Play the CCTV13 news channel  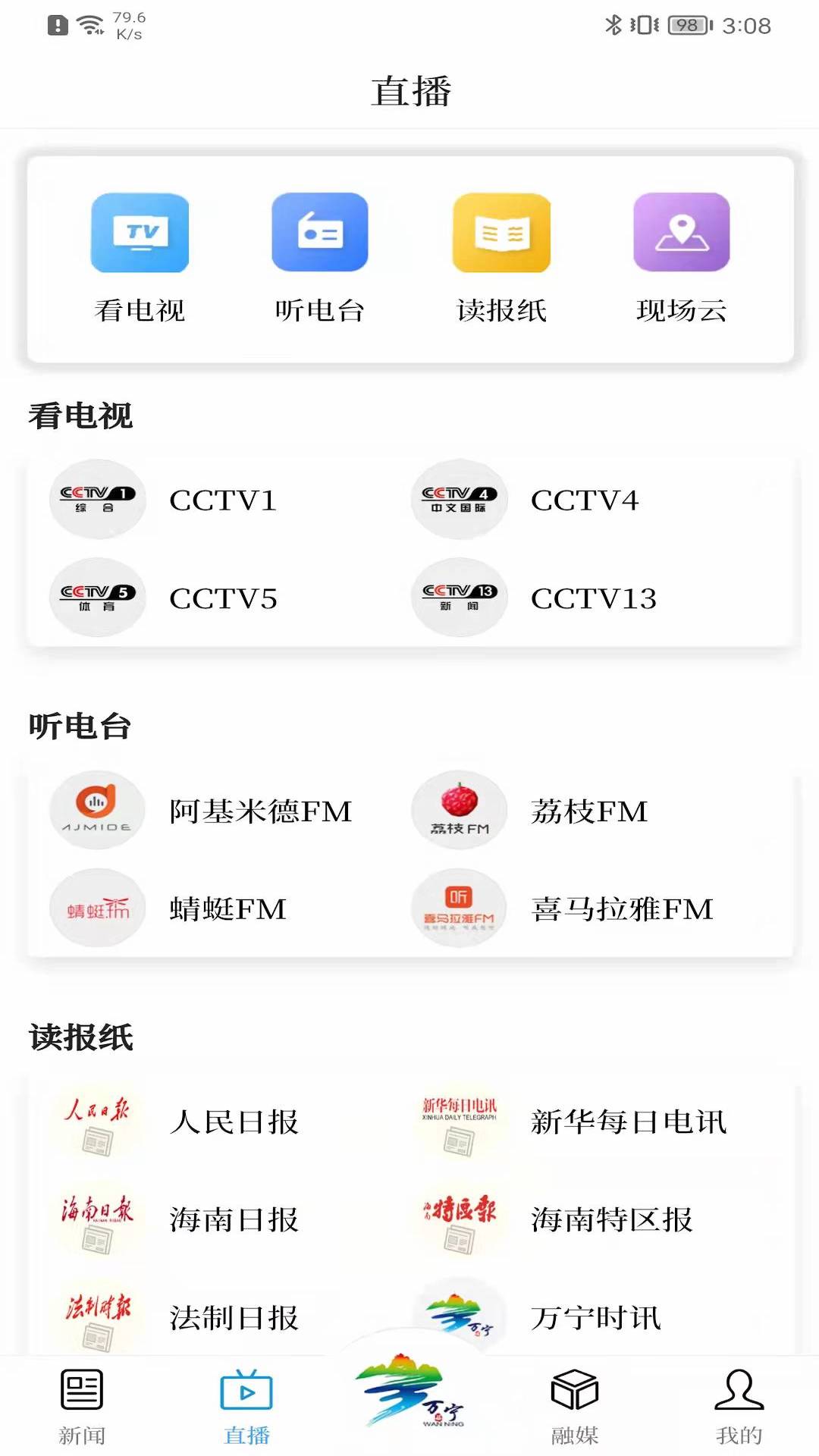458,597
